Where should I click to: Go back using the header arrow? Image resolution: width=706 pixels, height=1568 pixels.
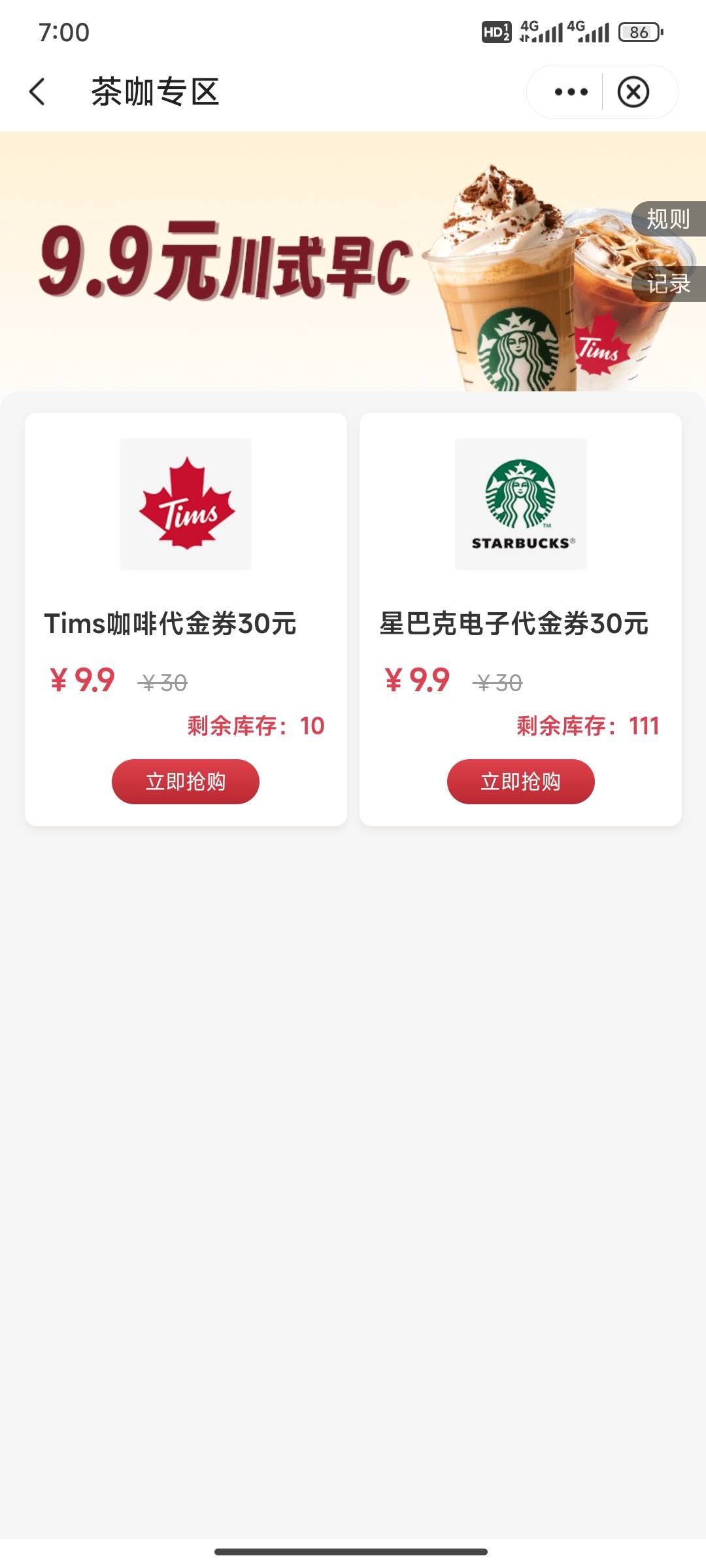(37, 91)
